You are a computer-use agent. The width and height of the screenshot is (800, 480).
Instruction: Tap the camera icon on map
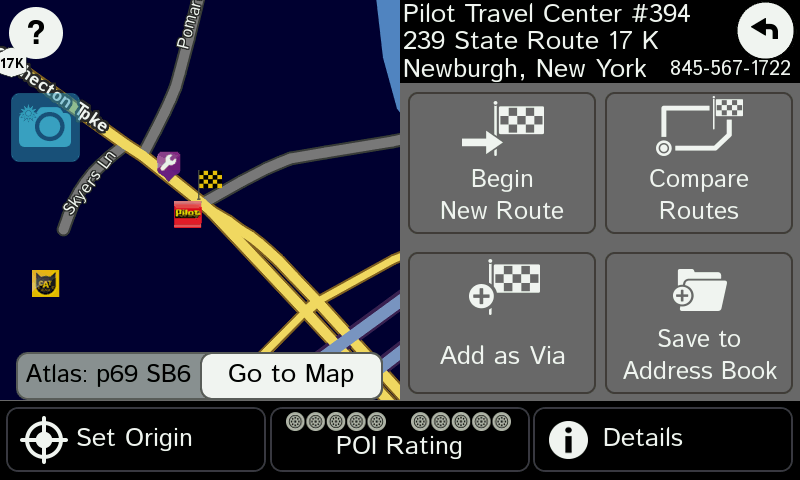tap(45, 128)
